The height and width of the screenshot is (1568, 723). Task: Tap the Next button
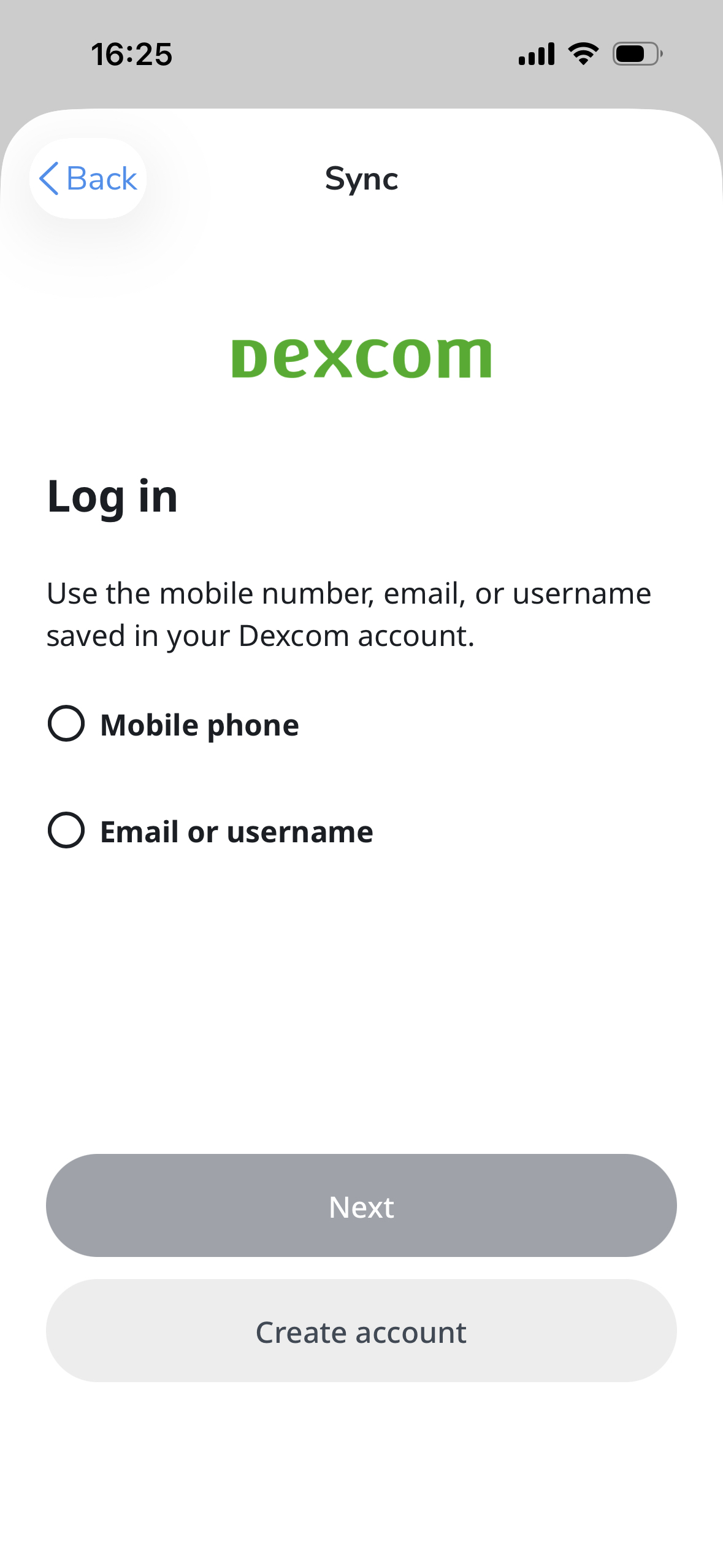[361, 1206]
